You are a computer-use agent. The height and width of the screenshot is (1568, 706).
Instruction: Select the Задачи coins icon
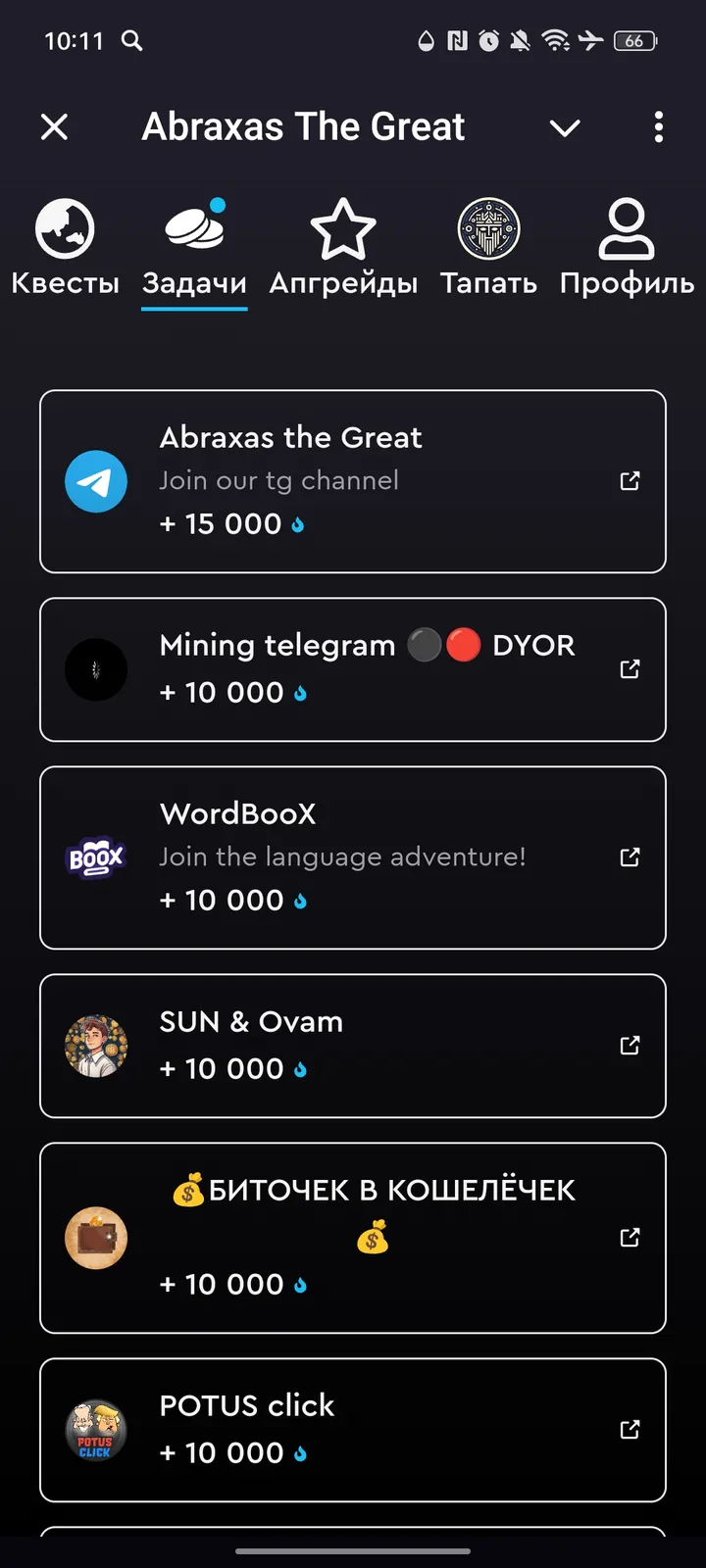193,225
